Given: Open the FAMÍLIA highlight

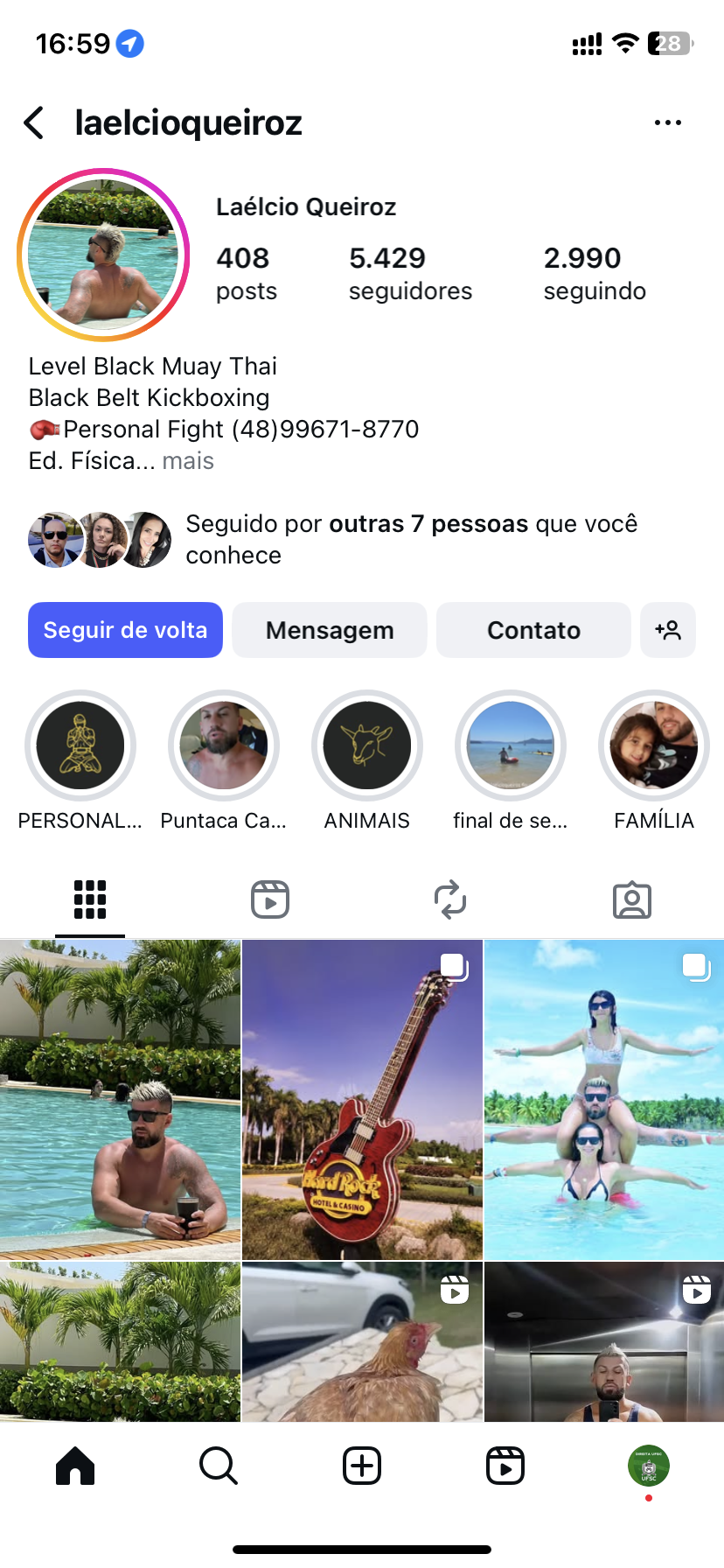Looking at the screenshot, I should [654, 746].
